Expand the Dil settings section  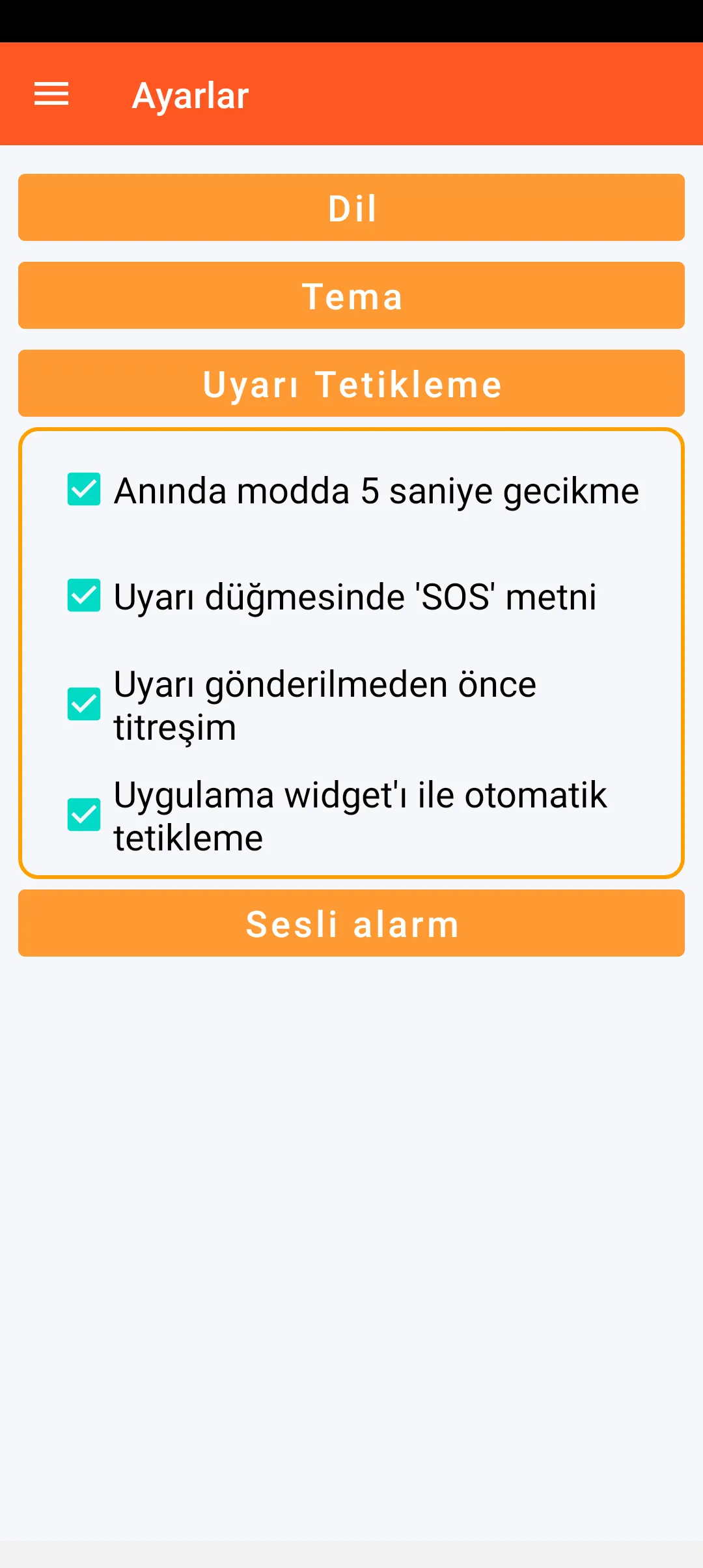click(351, 208)
